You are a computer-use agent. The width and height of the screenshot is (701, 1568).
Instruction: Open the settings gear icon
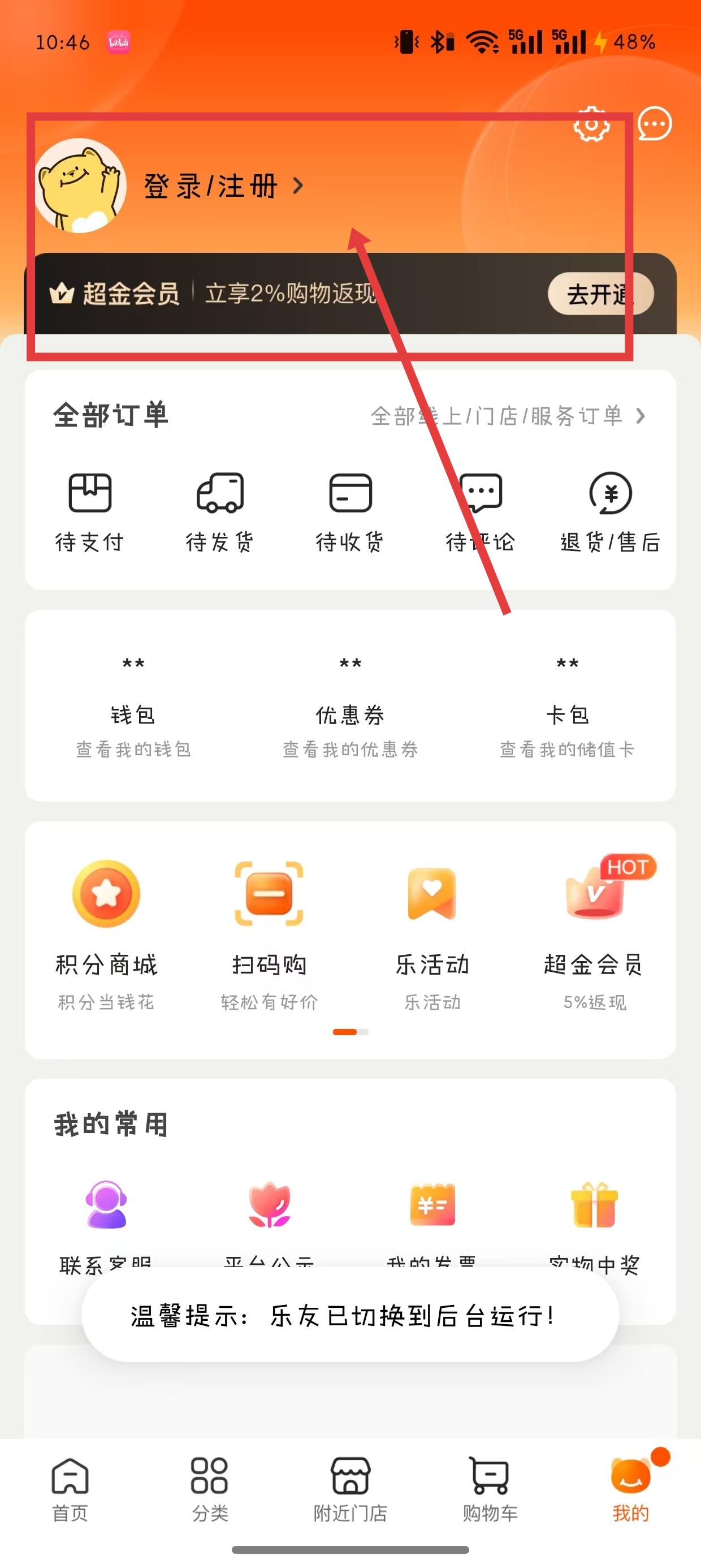[591, 125]
